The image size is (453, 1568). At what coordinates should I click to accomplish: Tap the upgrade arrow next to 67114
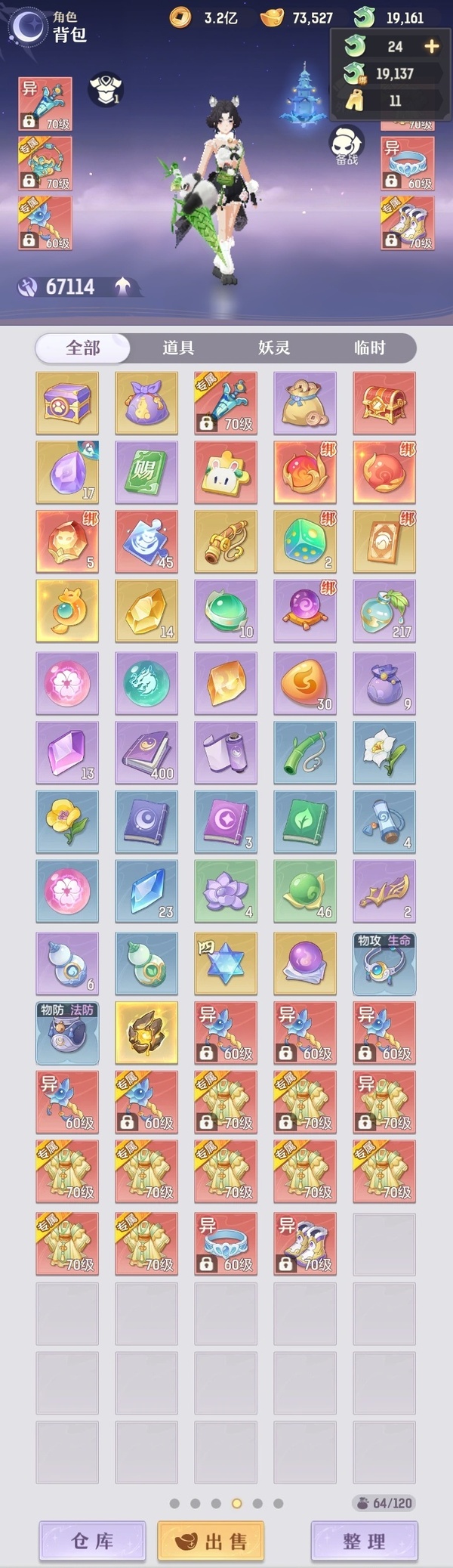[122, 286]
